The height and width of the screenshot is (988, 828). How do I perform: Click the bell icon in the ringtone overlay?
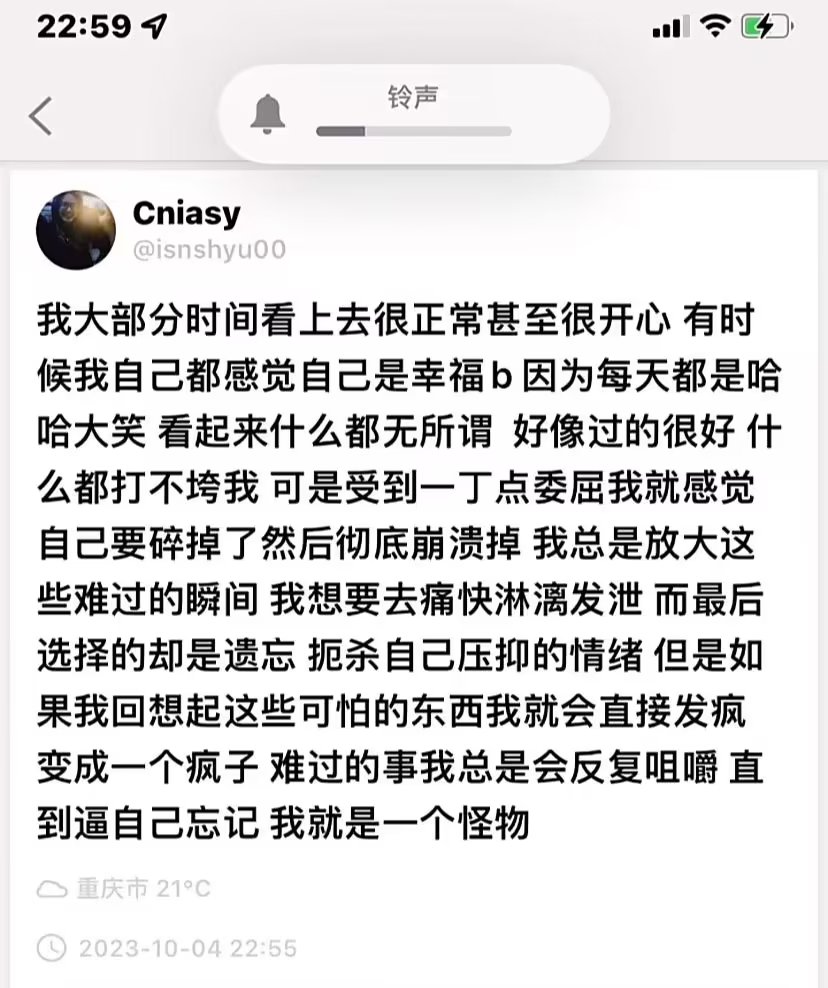[x=267, y=113]
